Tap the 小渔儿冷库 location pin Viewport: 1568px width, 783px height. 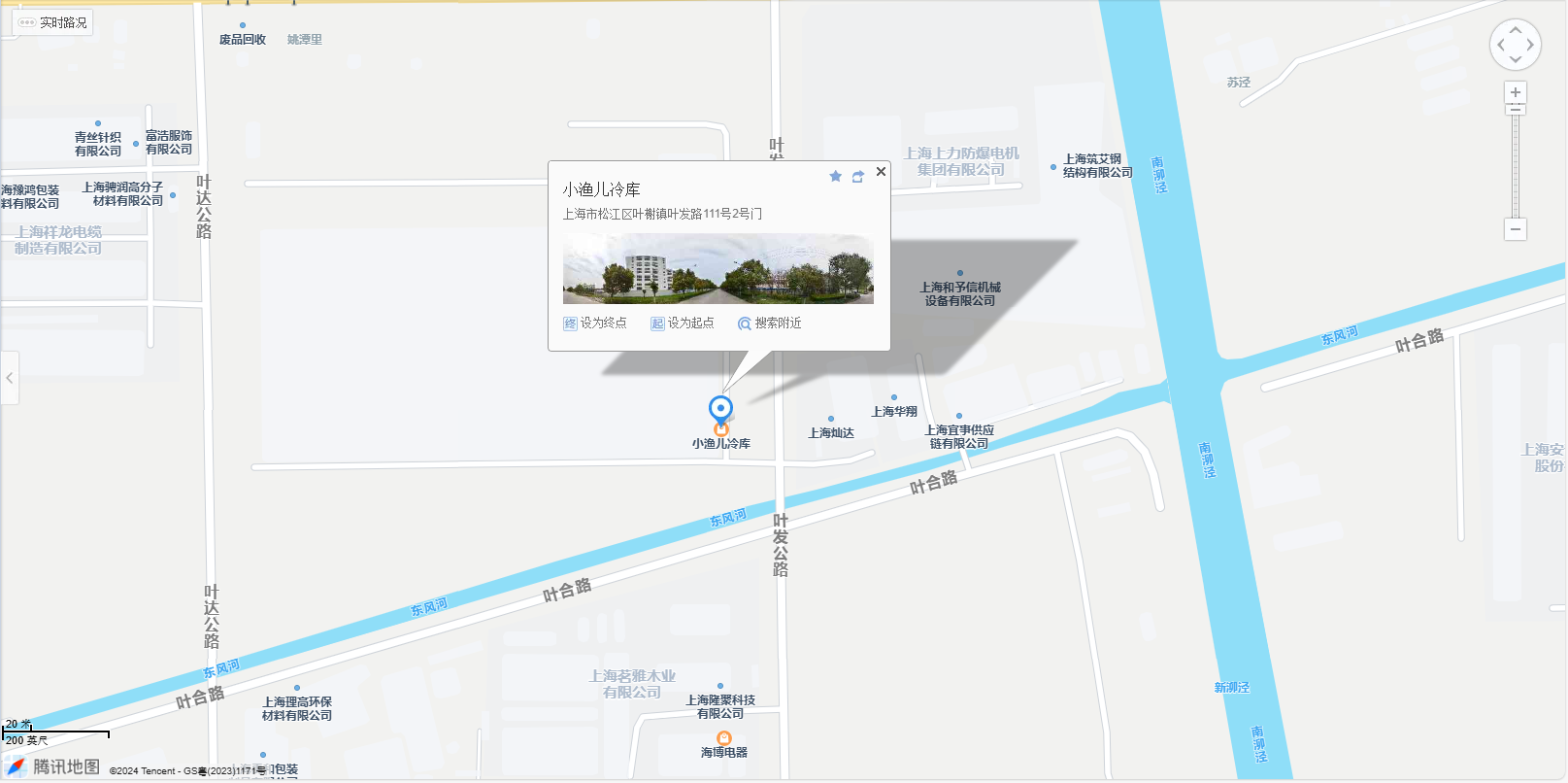click(x=720, y=409)
